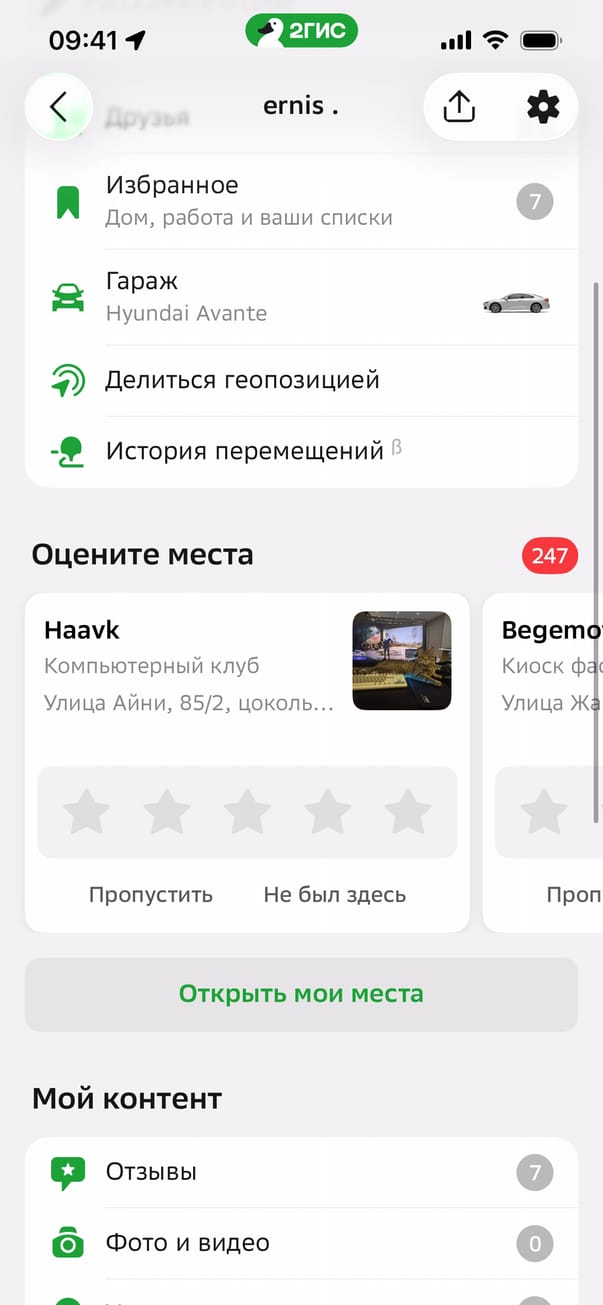Select Не был здесь for Haavk
The image size is (603, 1305).
(x=335, y=894)
